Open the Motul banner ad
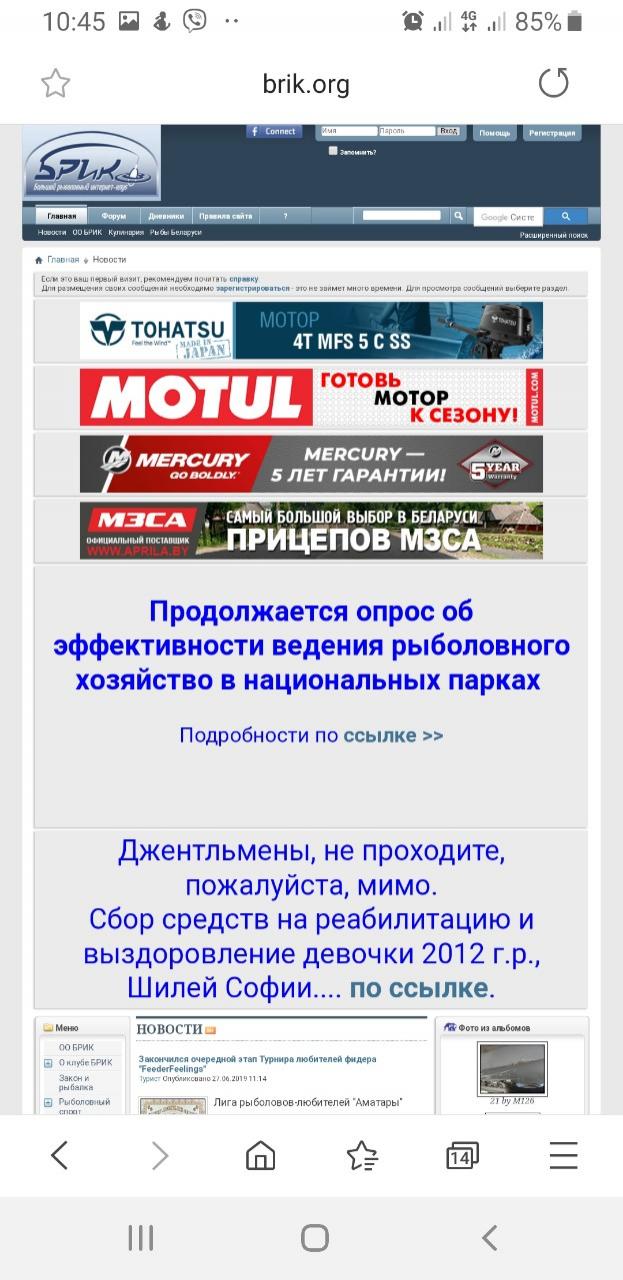 (x=311, y=397)
